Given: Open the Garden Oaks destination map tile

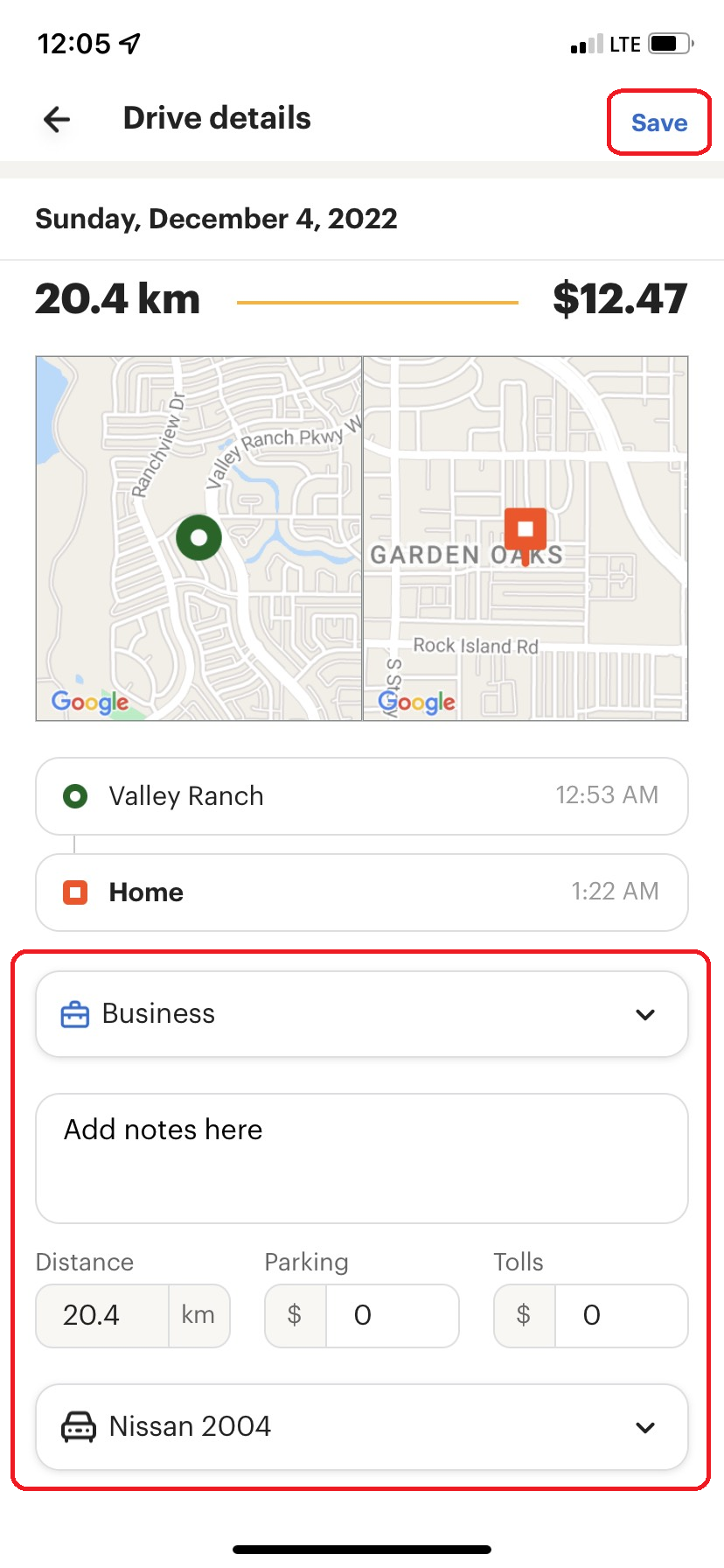Looking at the screenshot, I should [x=526, y=538].
